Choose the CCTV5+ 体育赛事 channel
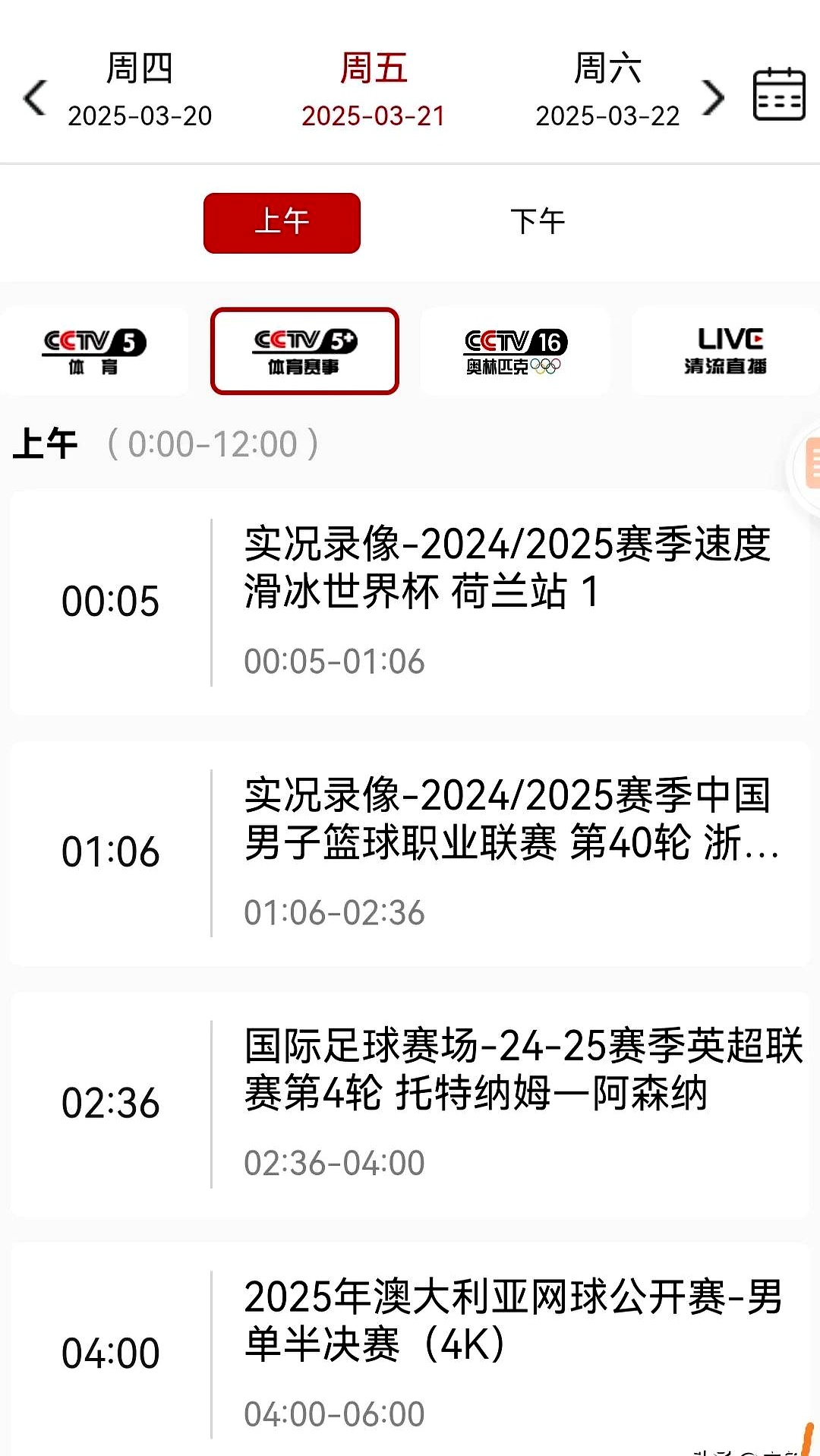 pyautogui.click(x=304, y=352)
